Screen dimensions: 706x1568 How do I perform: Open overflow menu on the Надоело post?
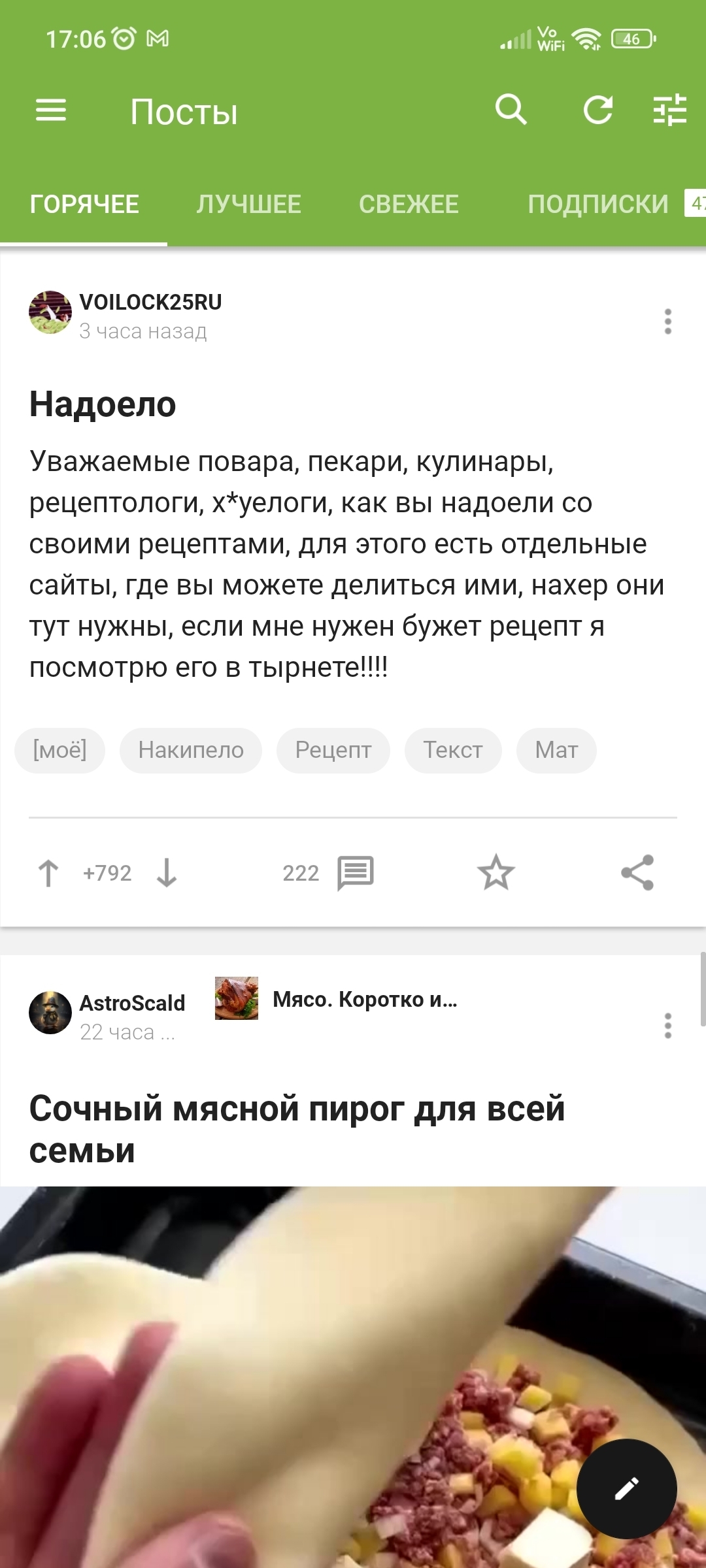pos(667,321)
